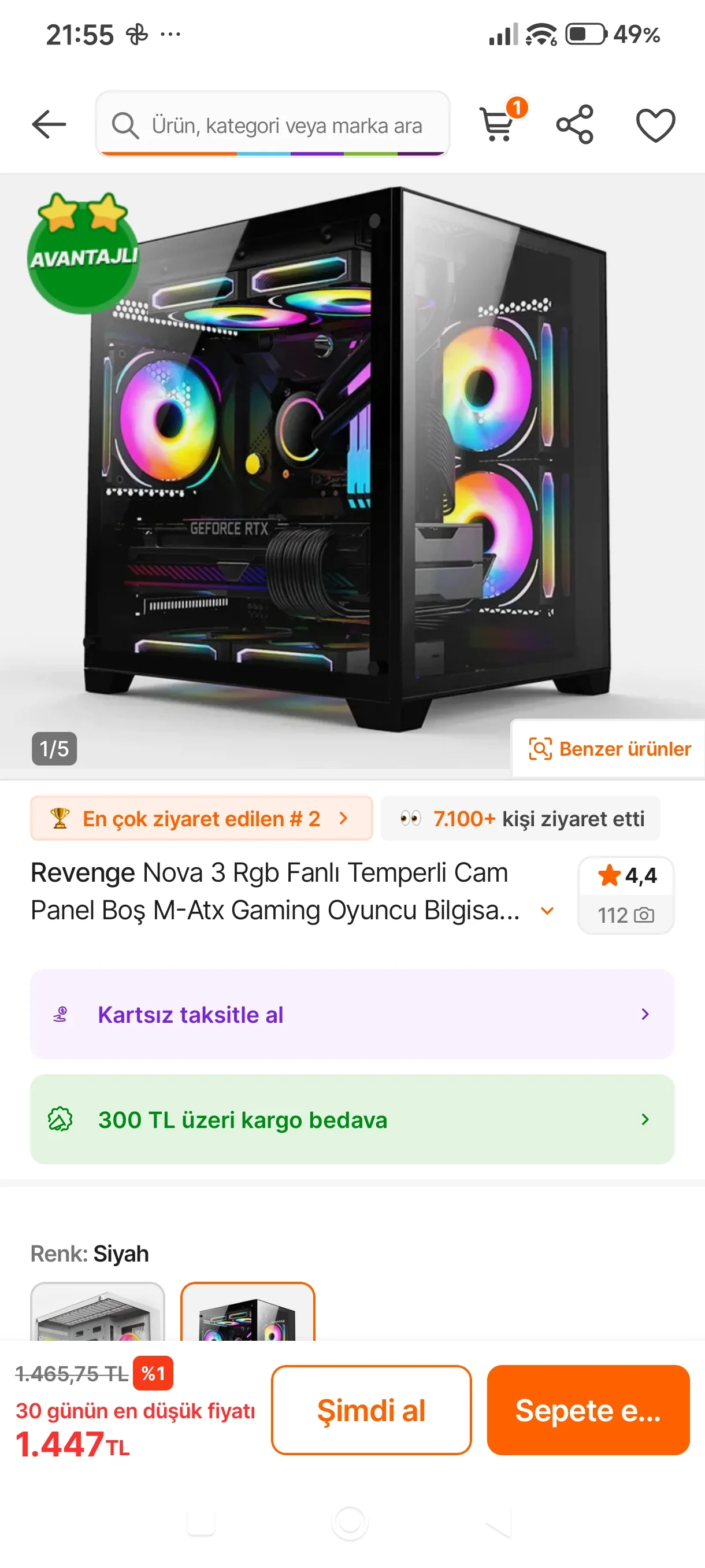Open Kartsız taksitle al option
This screenshot has height=1568, width=705.
[x=352, y=1014]
